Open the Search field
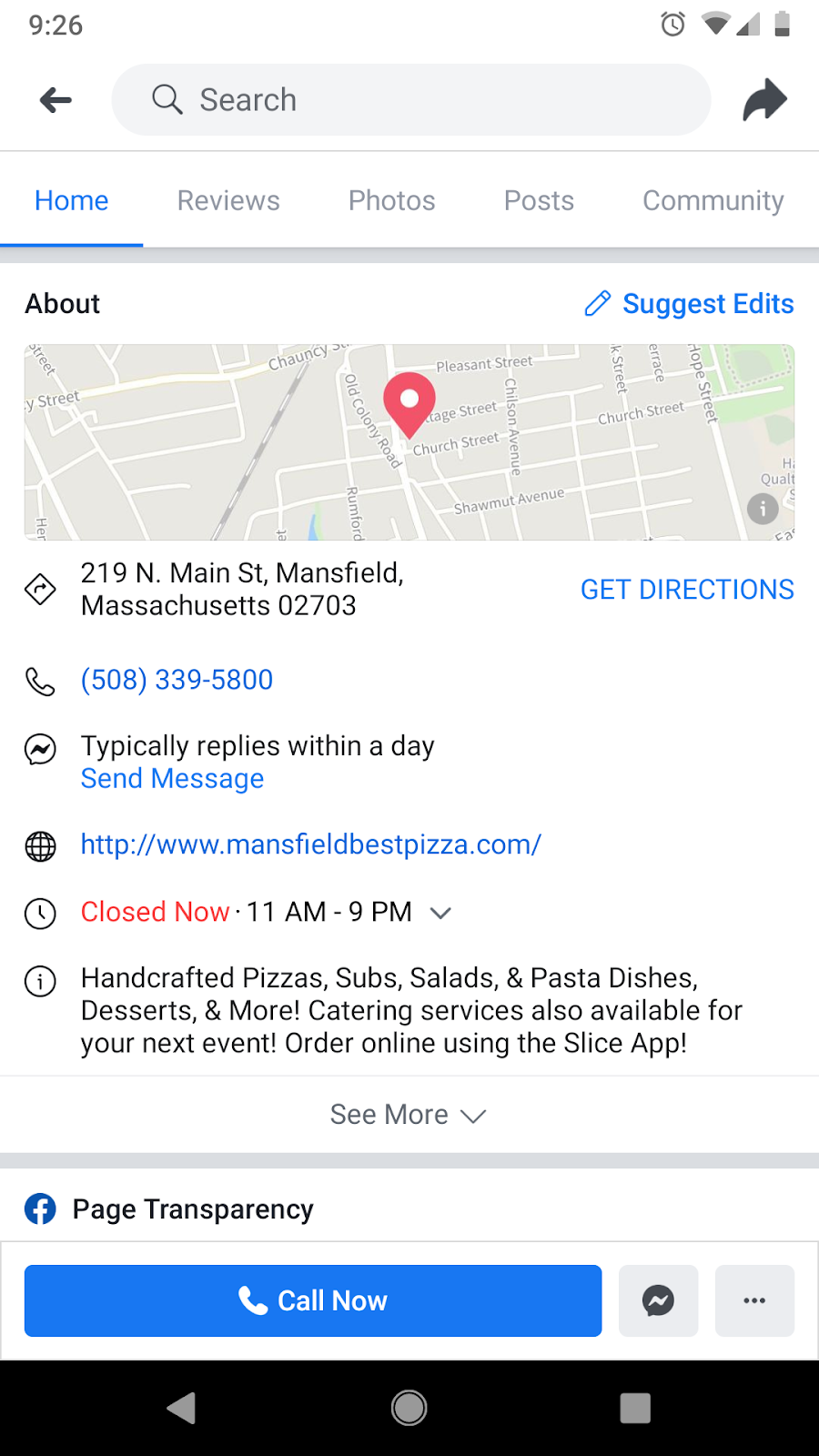 409,100
